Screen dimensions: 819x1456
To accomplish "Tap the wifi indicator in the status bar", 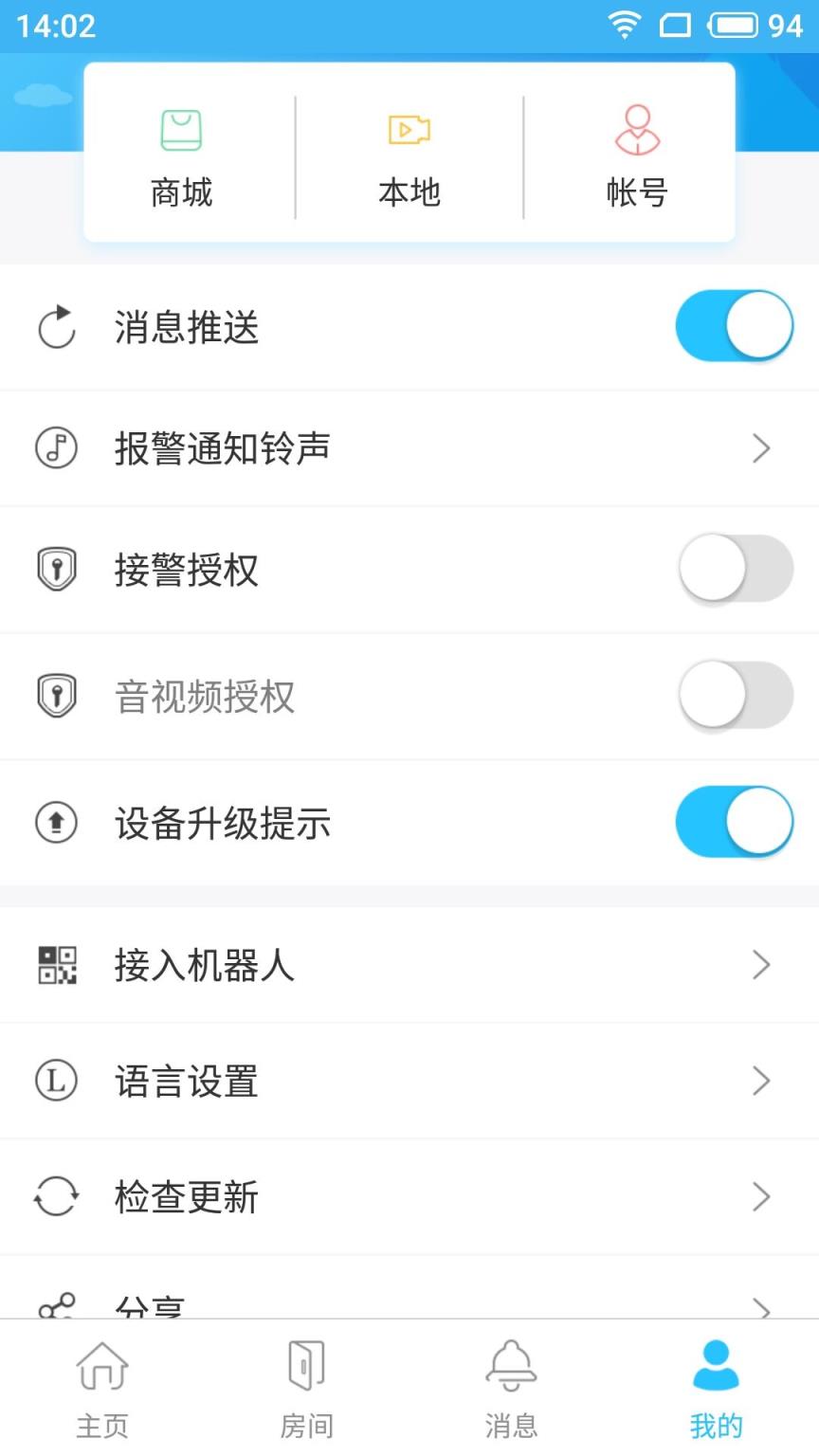I will click(624, 26).
